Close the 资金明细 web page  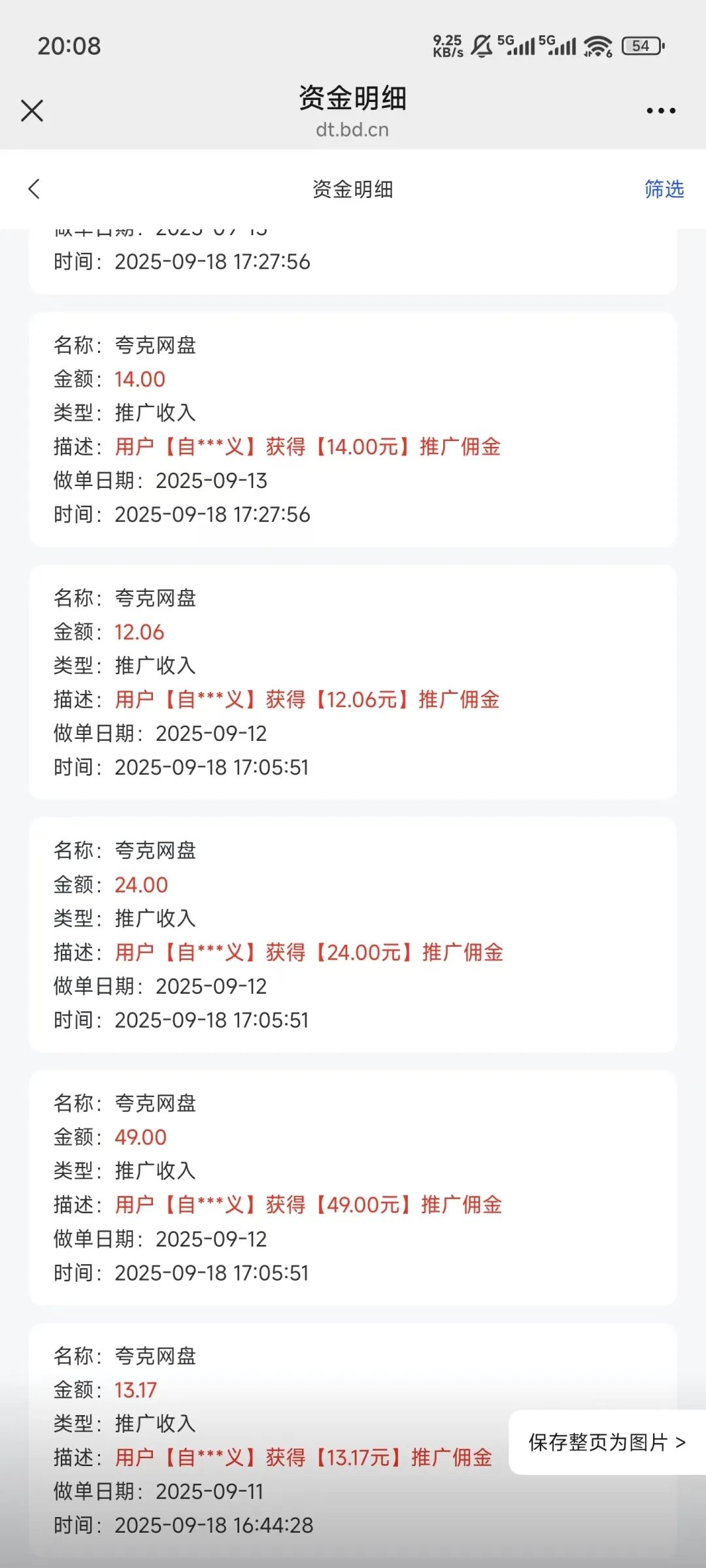click(32, 110)
